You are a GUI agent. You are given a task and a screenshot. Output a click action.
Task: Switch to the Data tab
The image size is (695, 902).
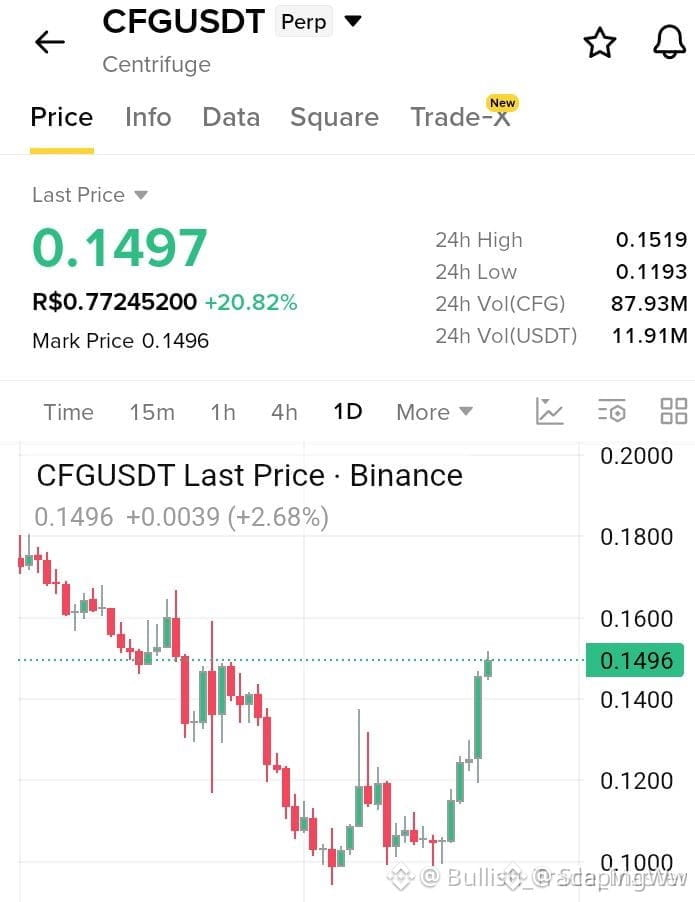(231, 117)
